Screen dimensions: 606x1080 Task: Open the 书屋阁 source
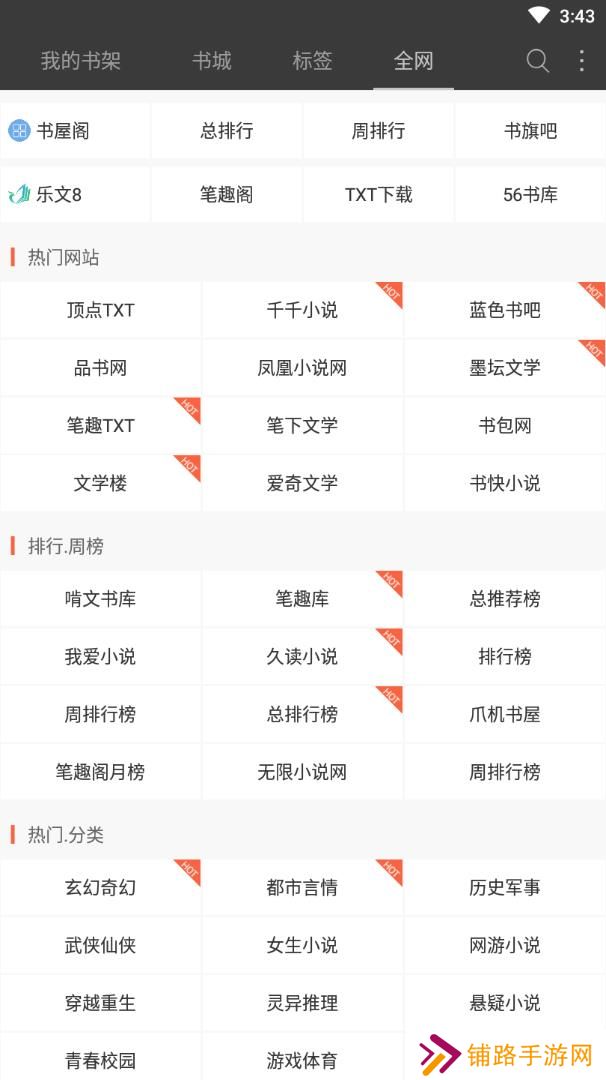coord(75,131)
